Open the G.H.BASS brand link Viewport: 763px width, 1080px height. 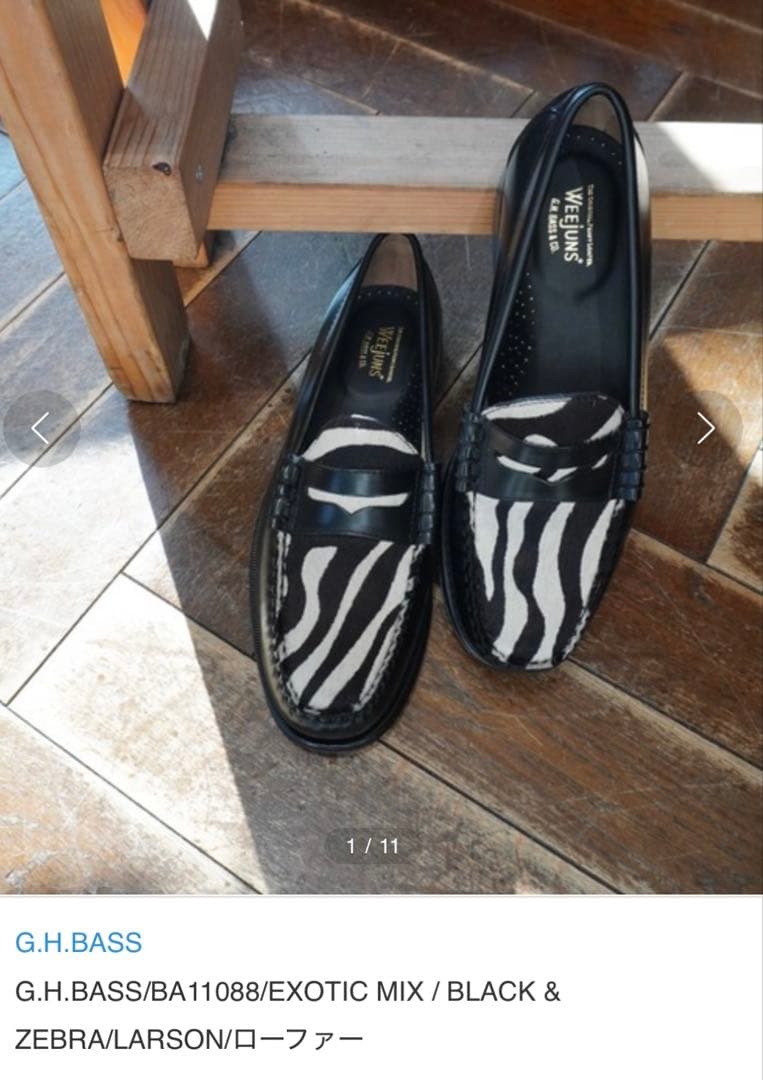[79, 942]
